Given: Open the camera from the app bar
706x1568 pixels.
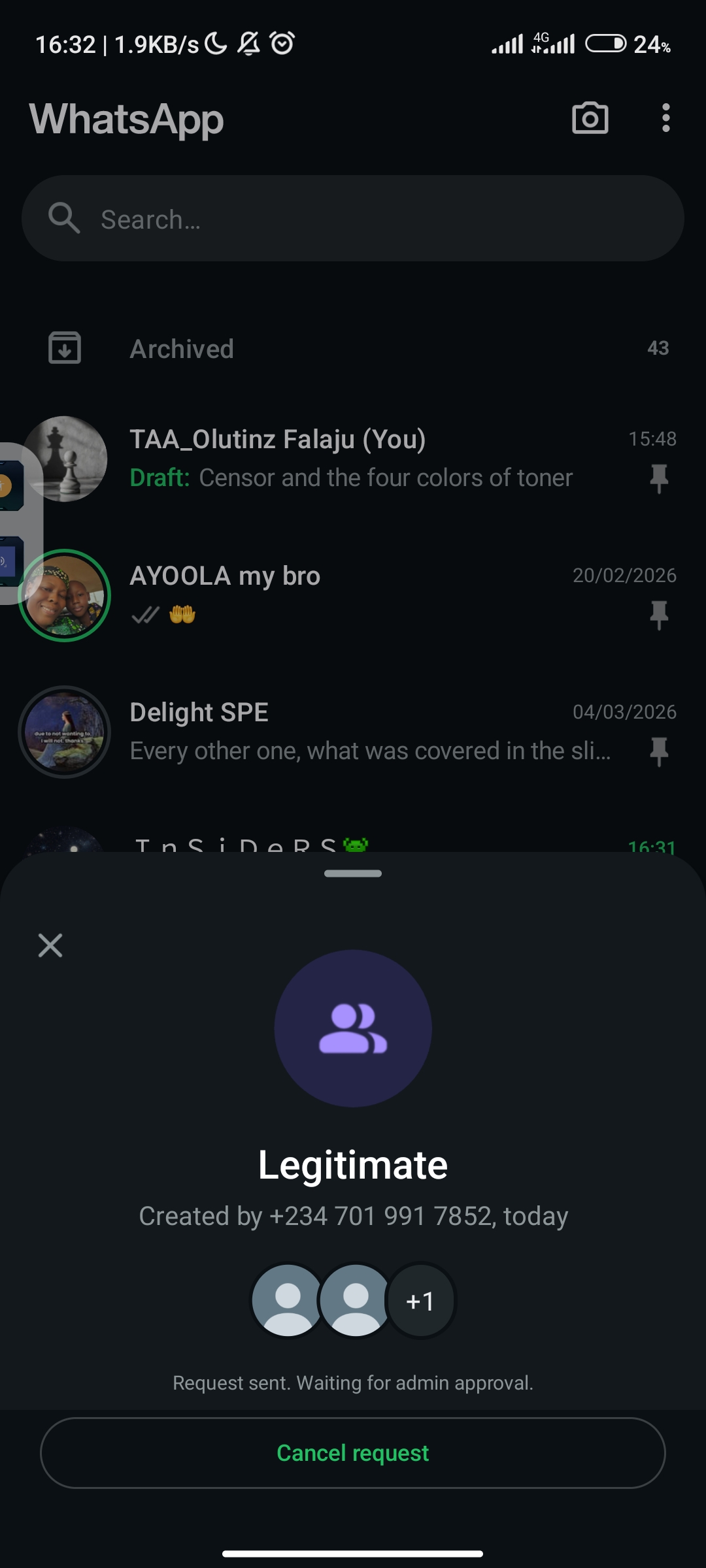Looking at the screenshot, I should pos(590,118).
